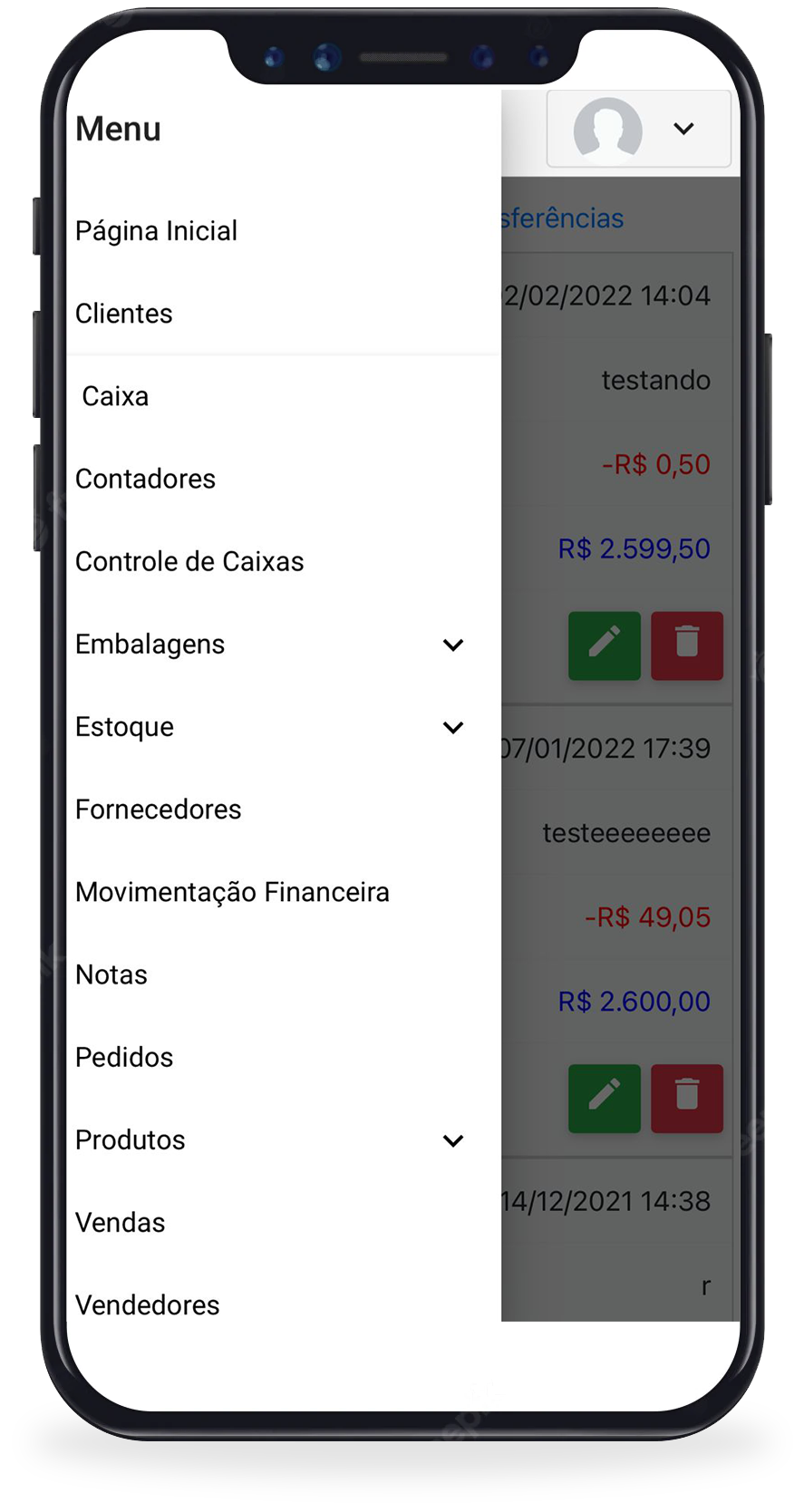Edit the 'testeeeeeeee' entry
Image resolution: width=804 pixels, height=1512 pixels.
tap(604, 1099)
